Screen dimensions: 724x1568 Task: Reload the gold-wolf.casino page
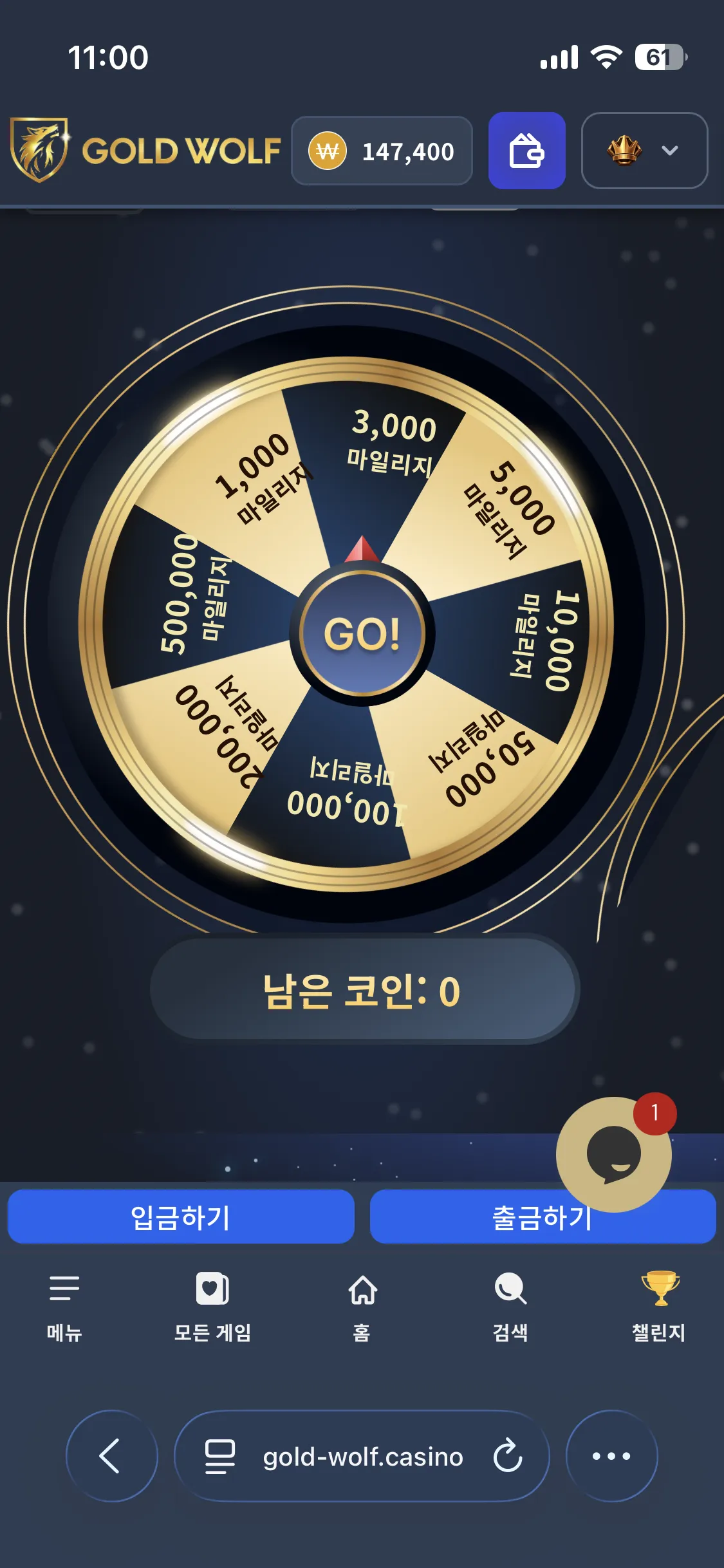pyautogui.click(x=508, y=1456)
